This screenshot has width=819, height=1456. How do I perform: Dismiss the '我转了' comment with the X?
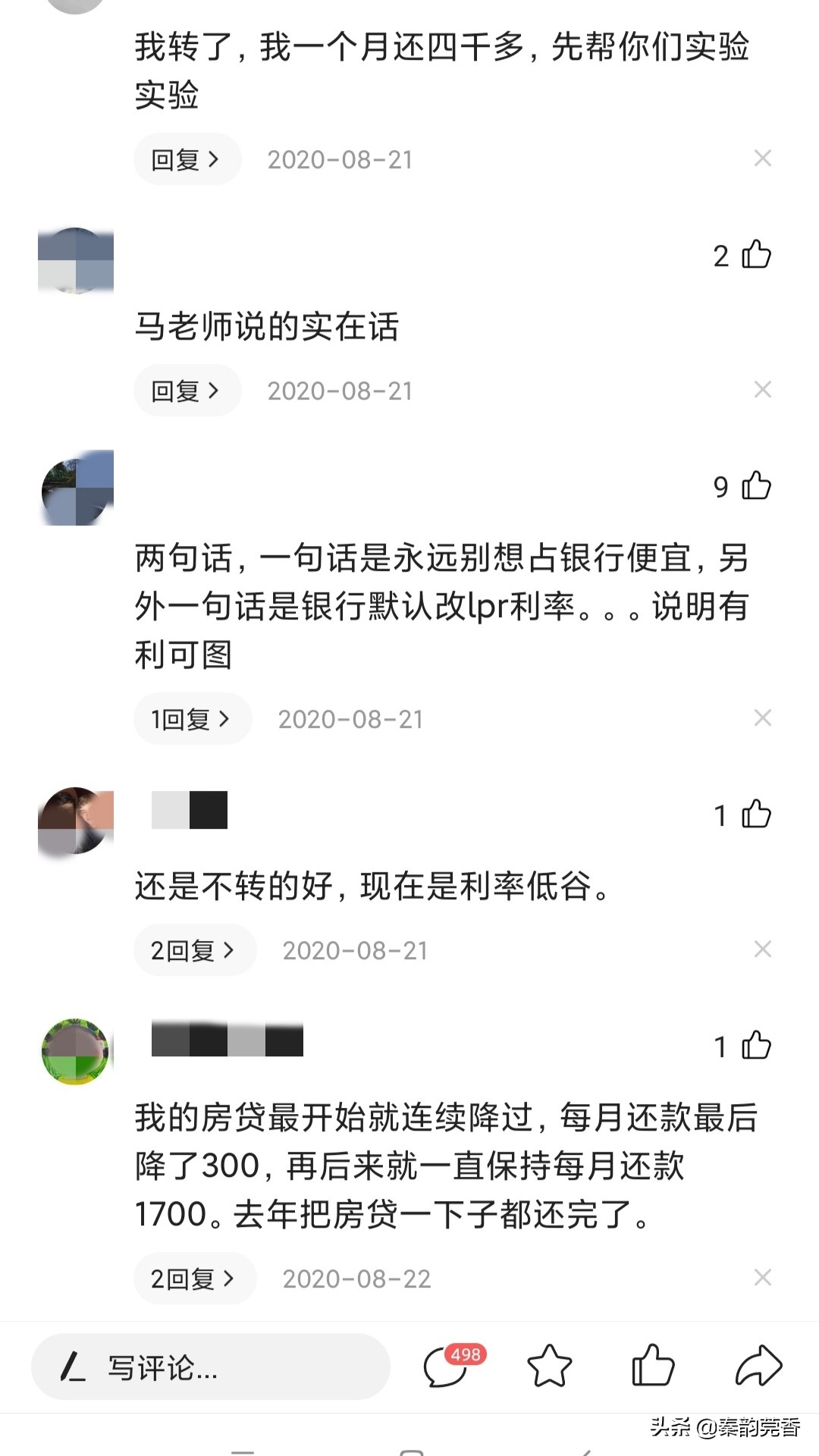coord(762,157)
